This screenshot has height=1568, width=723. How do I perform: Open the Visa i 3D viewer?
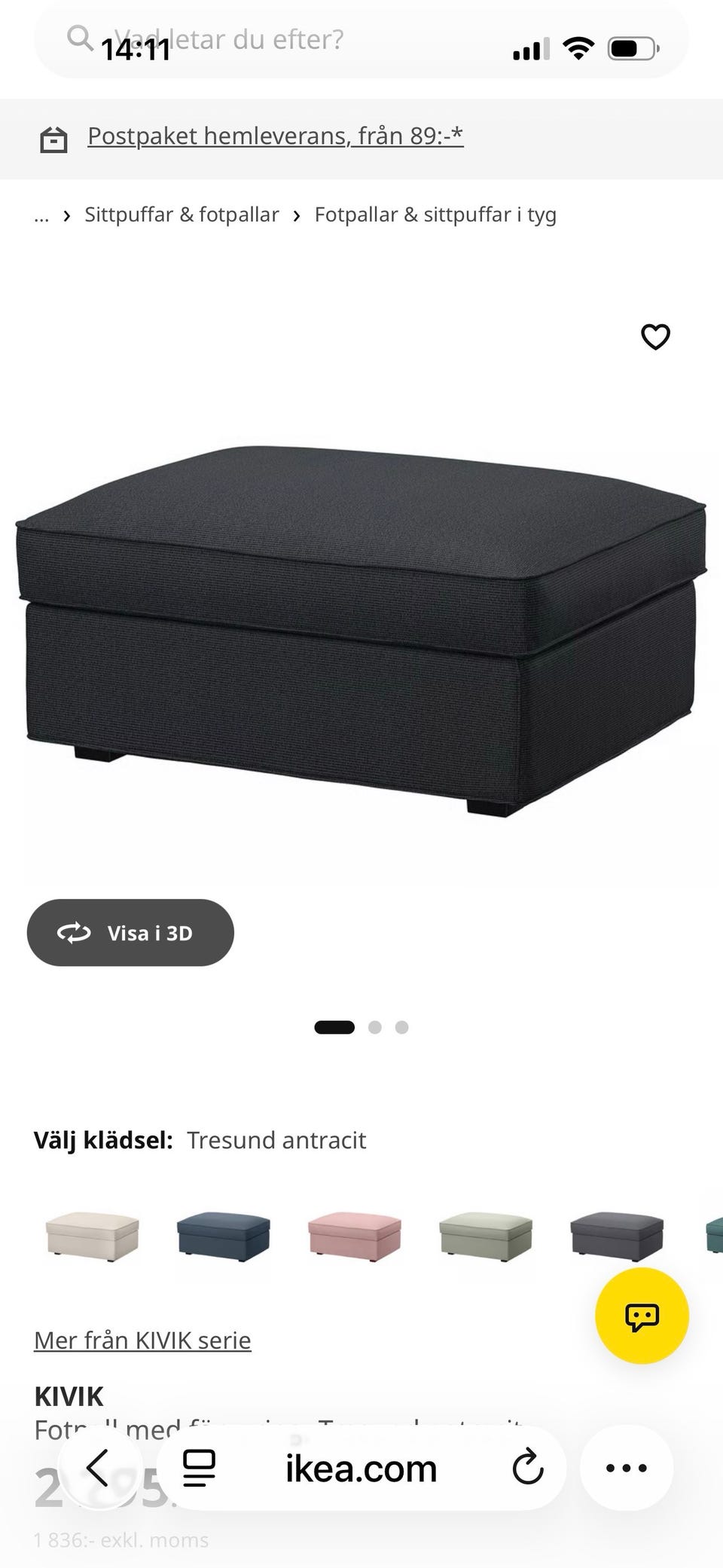[130, 933]
